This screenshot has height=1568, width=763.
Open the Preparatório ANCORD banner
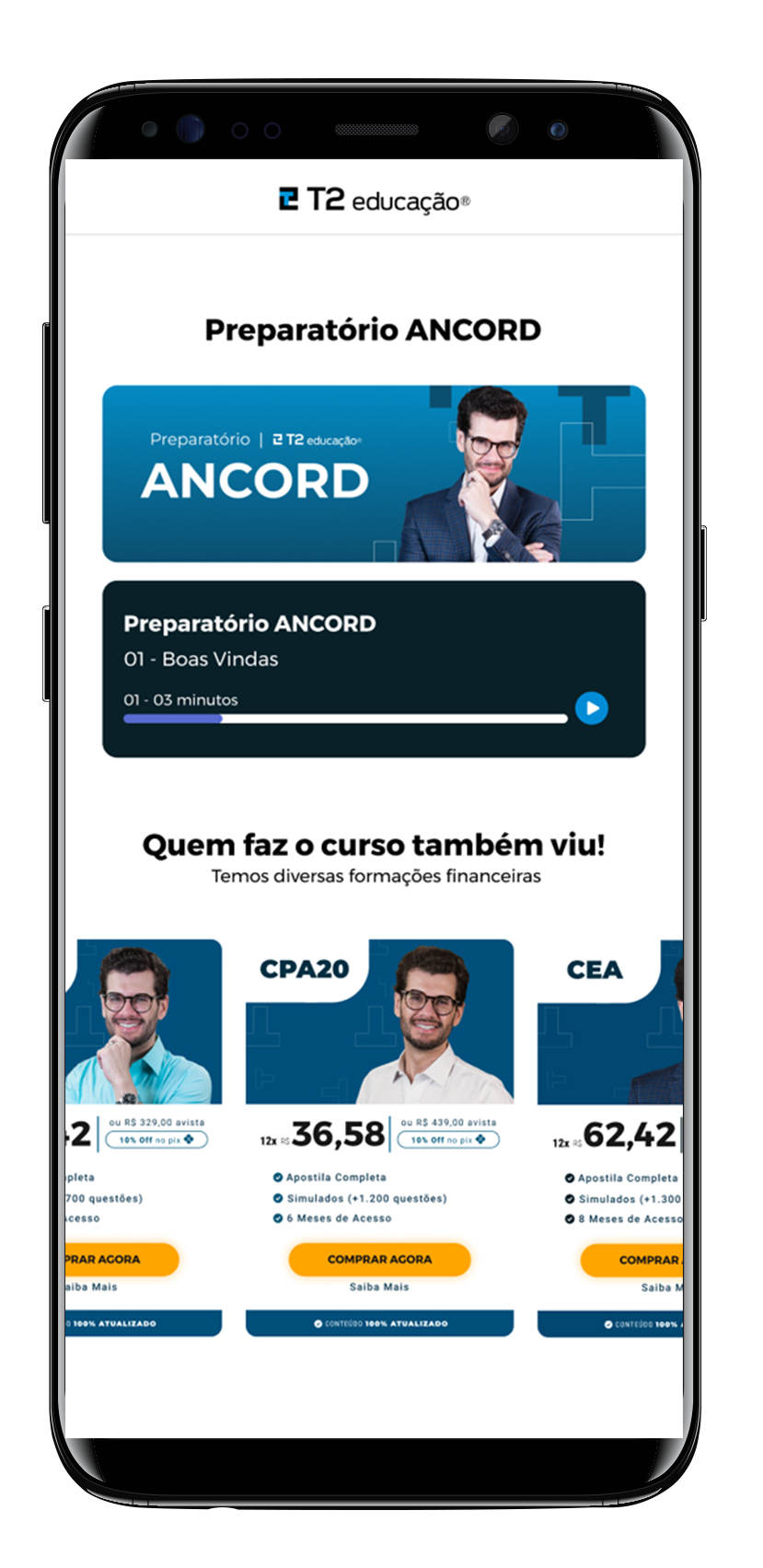click(374, 474)
